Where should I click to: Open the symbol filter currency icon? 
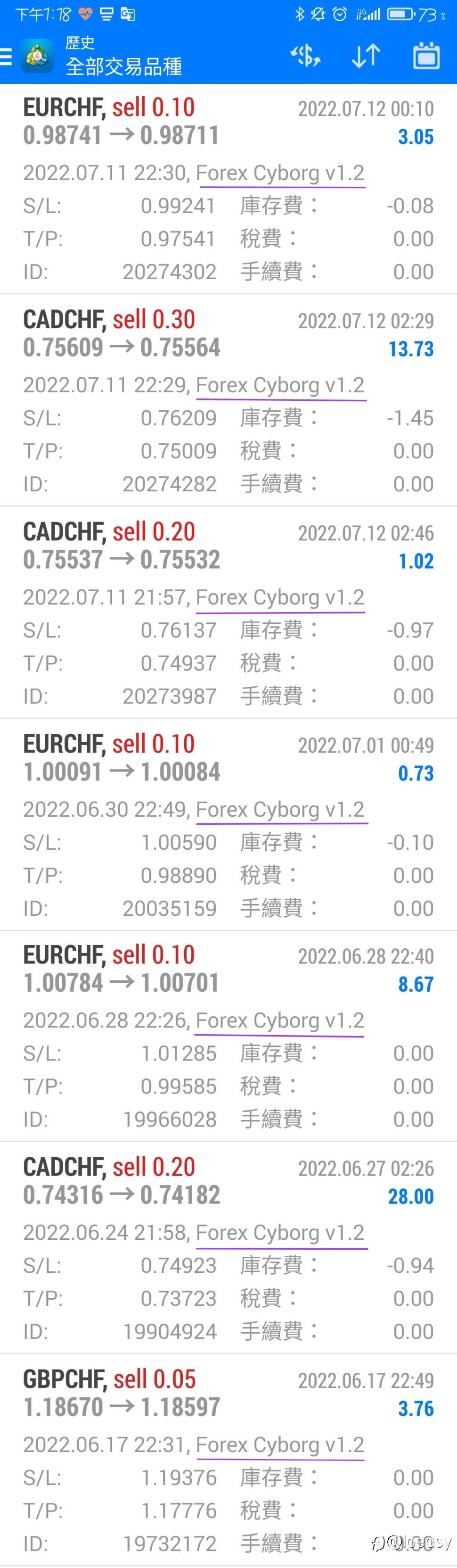click(x=305, y=56)
